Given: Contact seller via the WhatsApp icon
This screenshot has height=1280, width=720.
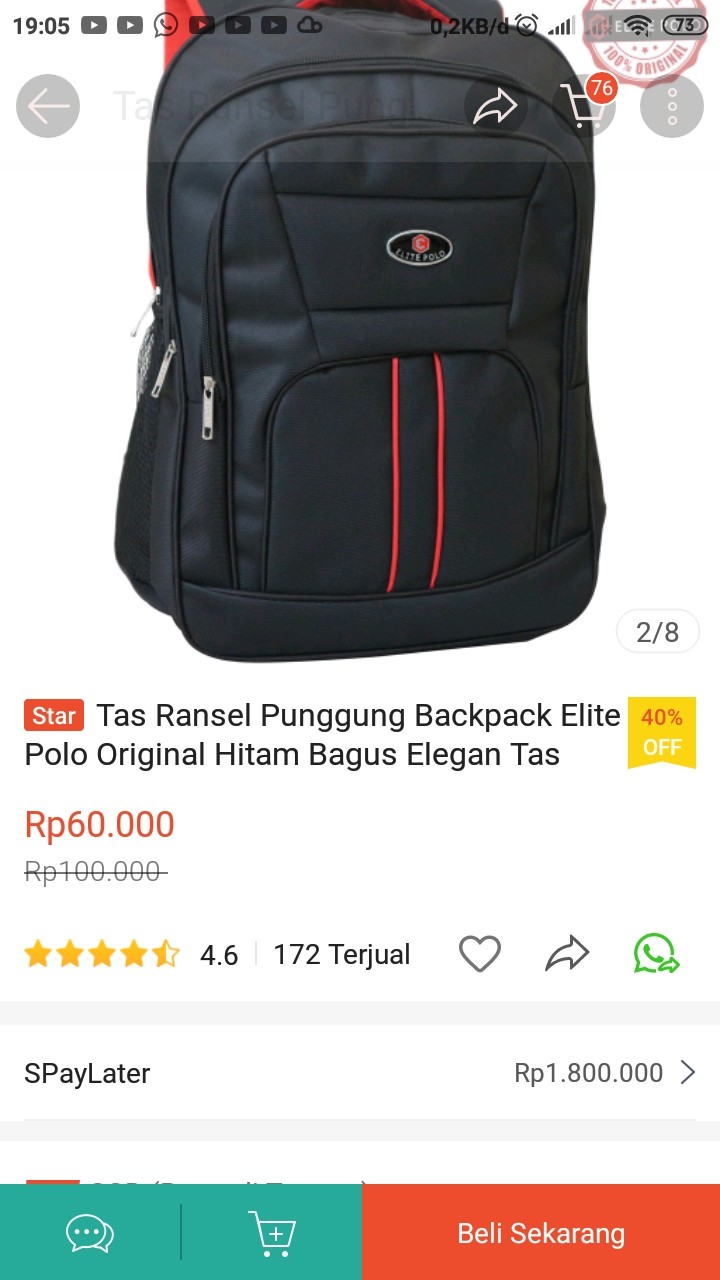Looking at the screenshot, I should click(x=655, y=954).
